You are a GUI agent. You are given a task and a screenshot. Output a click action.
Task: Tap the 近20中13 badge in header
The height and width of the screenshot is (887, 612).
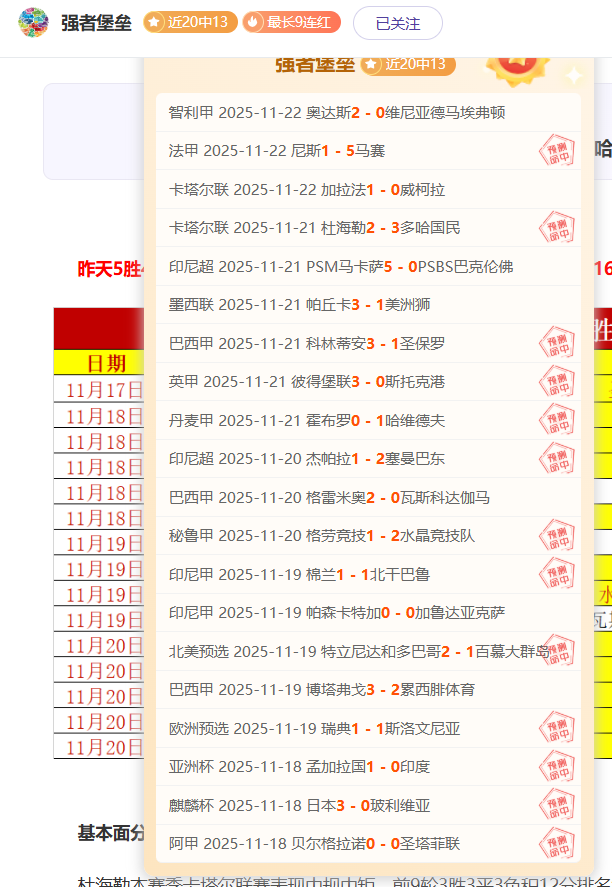click(190, 22)
